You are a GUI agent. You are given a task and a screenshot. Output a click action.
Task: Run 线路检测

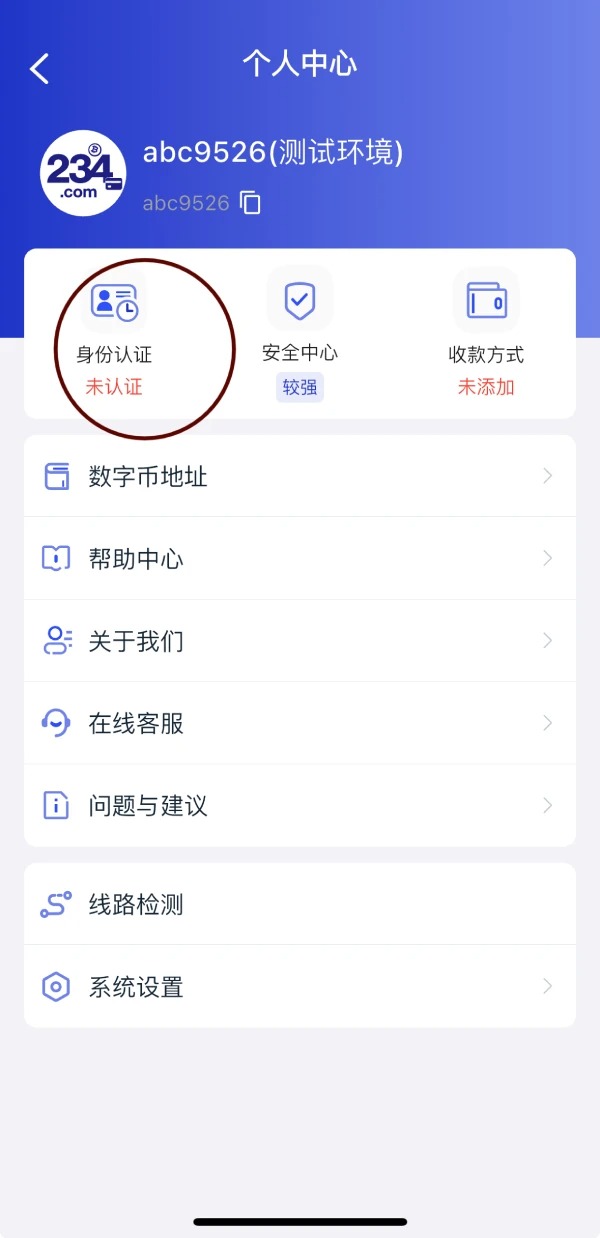pos(300,905)
